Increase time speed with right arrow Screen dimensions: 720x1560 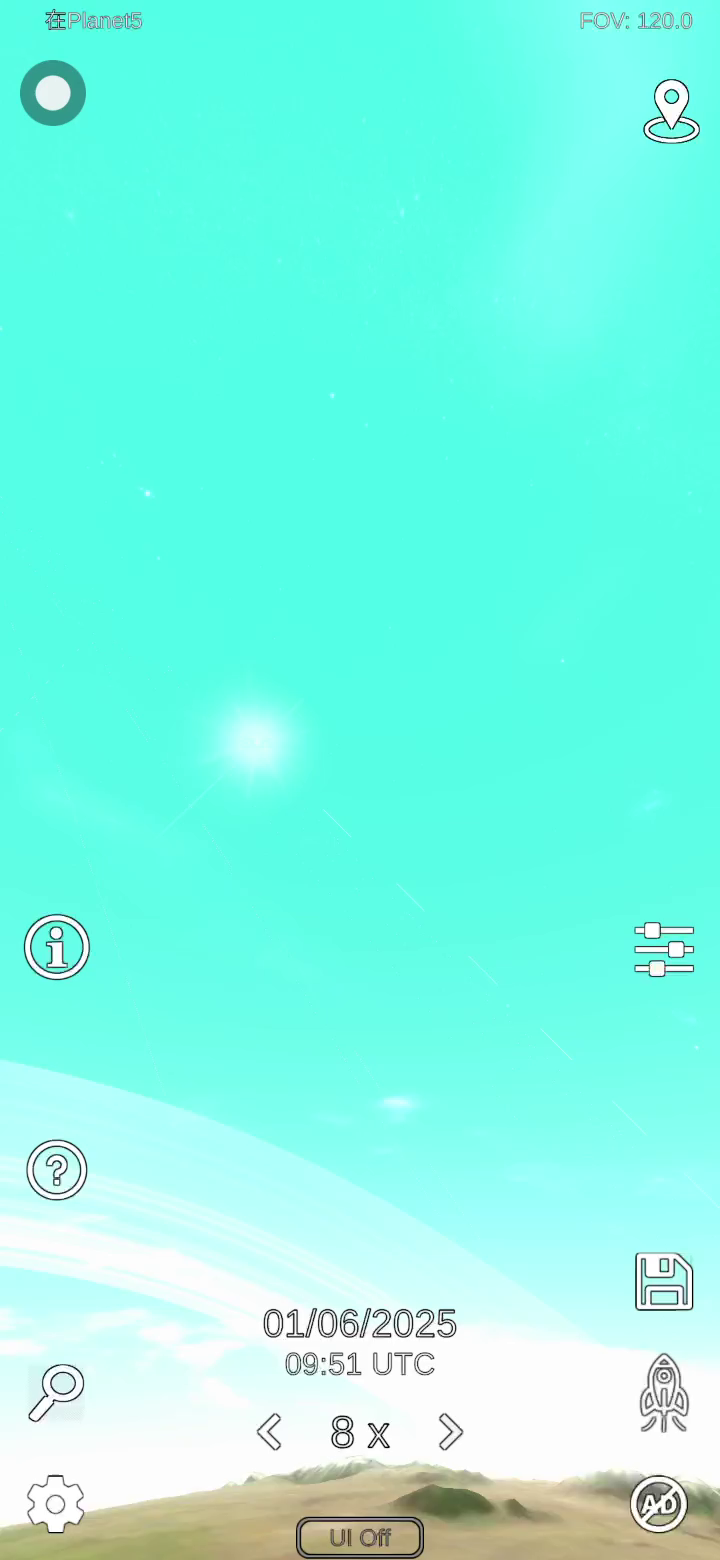pos(451,1432)
